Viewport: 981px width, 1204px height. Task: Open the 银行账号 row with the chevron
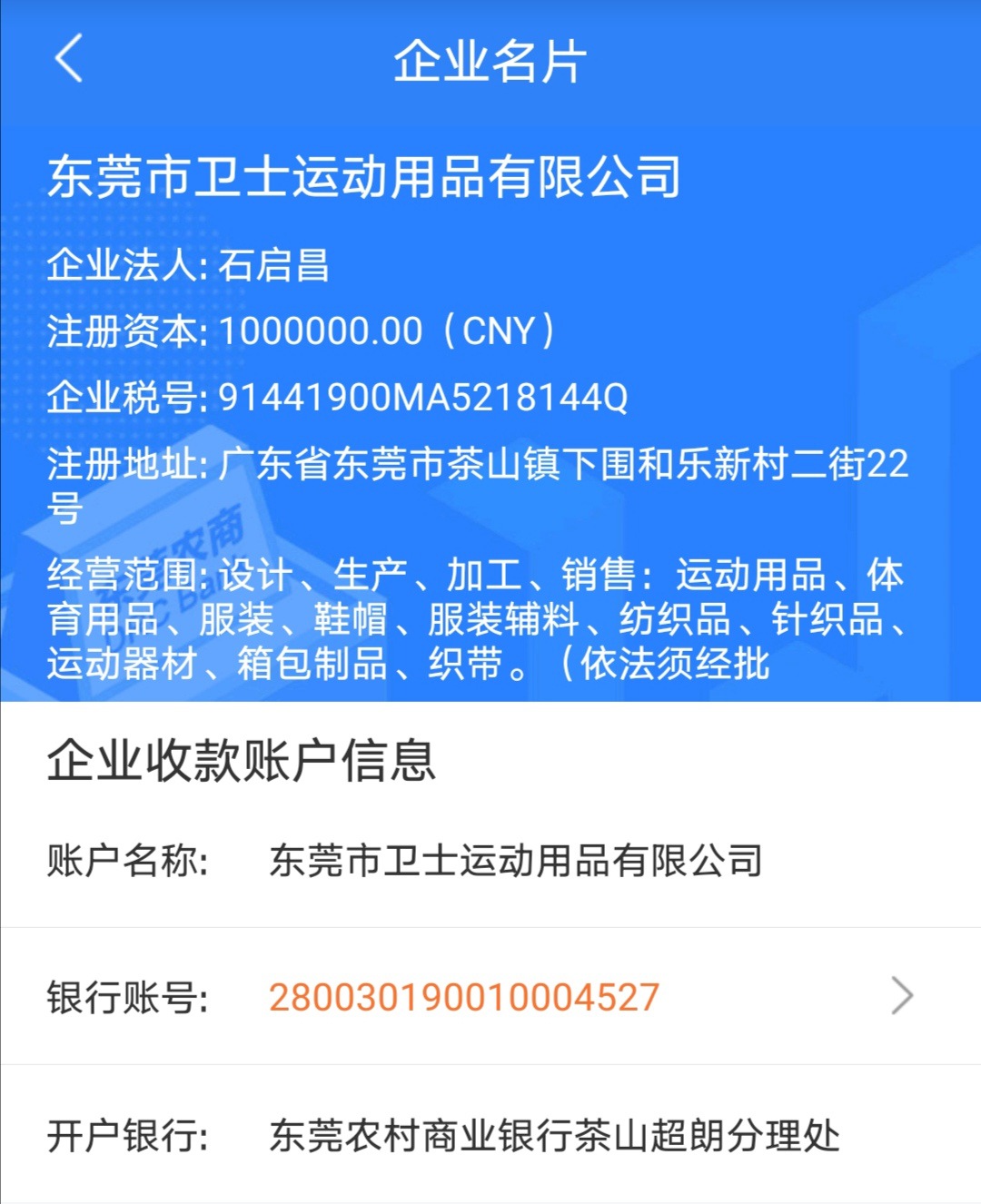(x=490, y=996)
